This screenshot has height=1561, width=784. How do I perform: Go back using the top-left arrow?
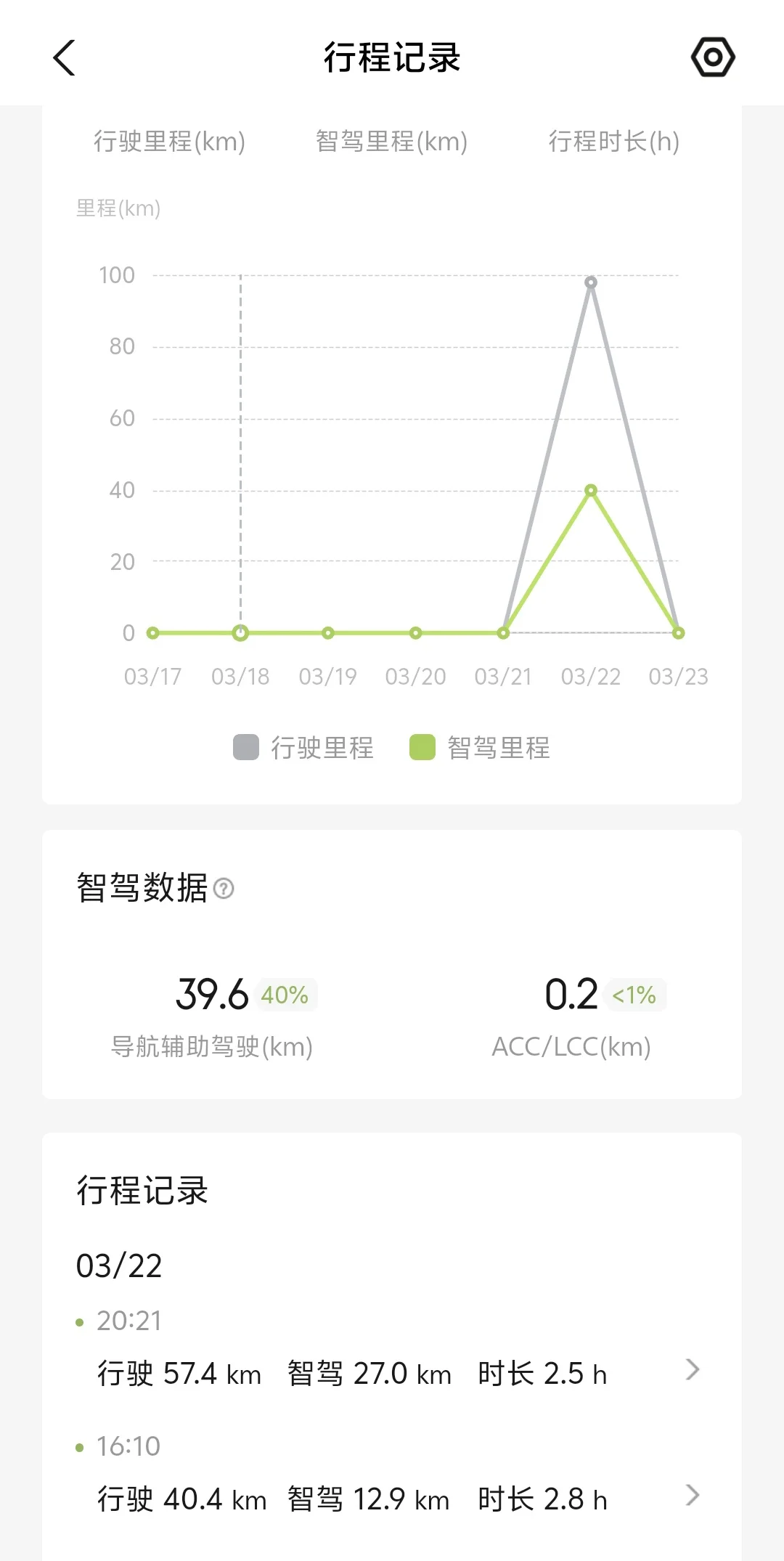[x=64, y=57]
